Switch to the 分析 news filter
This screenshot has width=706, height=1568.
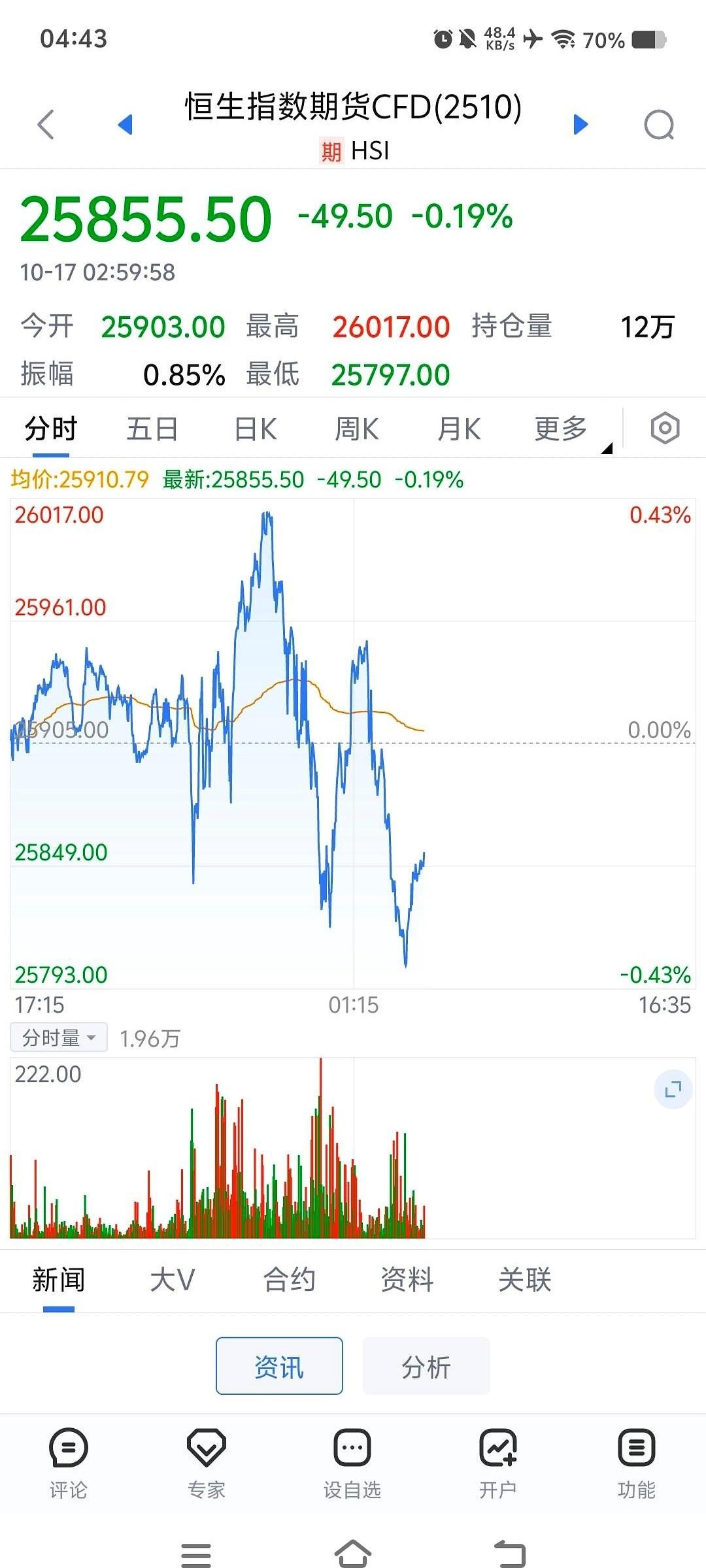(426, 1365)
